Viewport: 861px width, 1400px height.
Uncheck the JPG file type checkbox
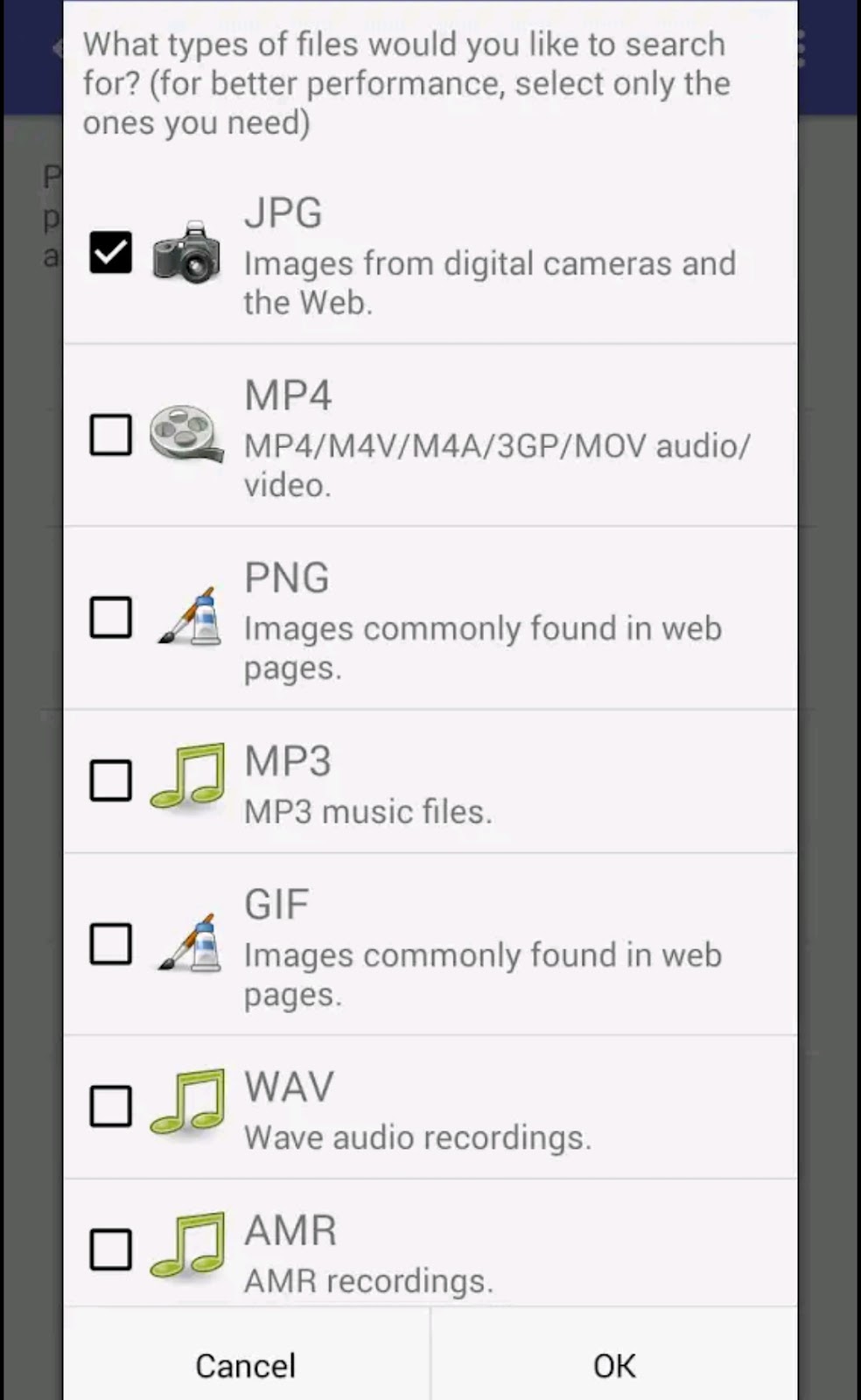click(111, 253)
